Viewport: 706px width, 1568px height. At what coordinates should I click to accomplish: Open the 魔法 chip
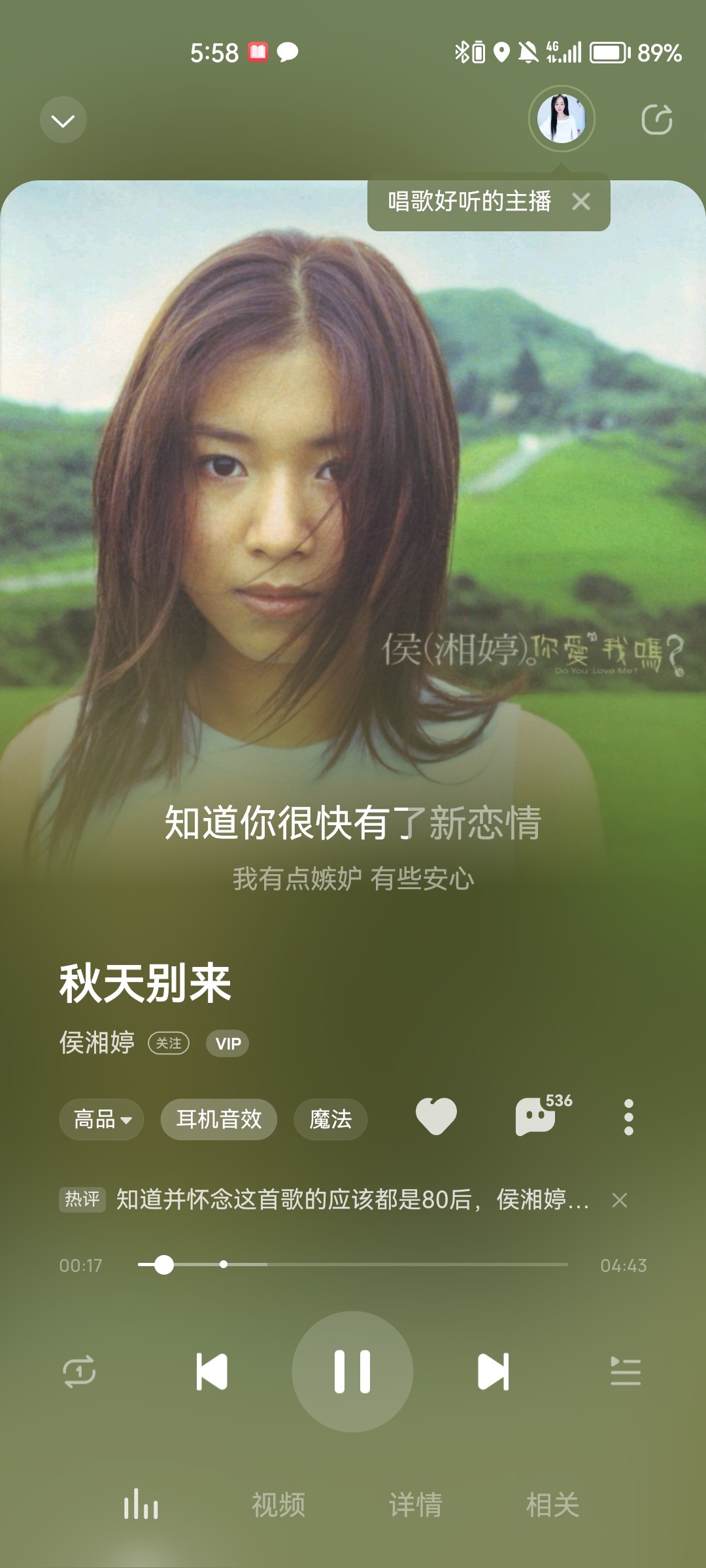click(330, 1119)
